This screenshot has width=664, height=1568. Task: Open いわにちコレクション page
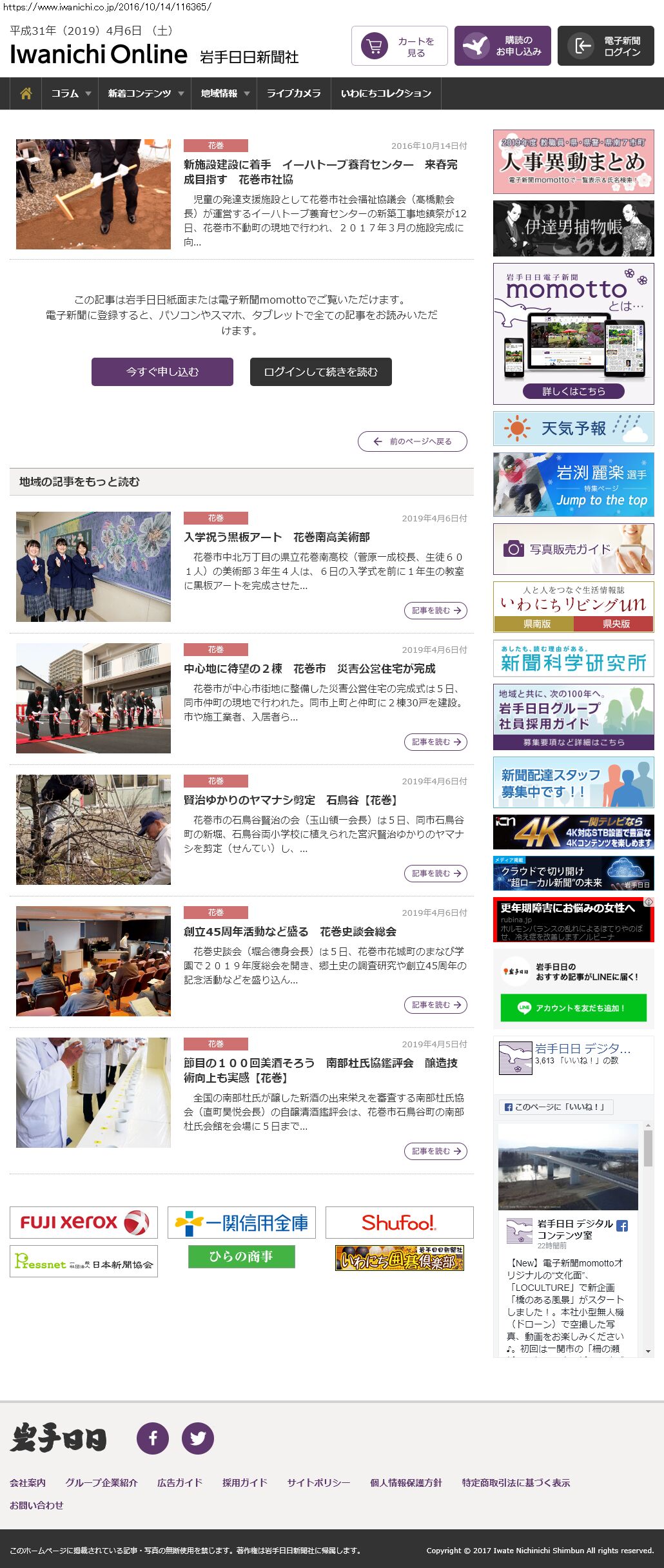pos(386,93)
